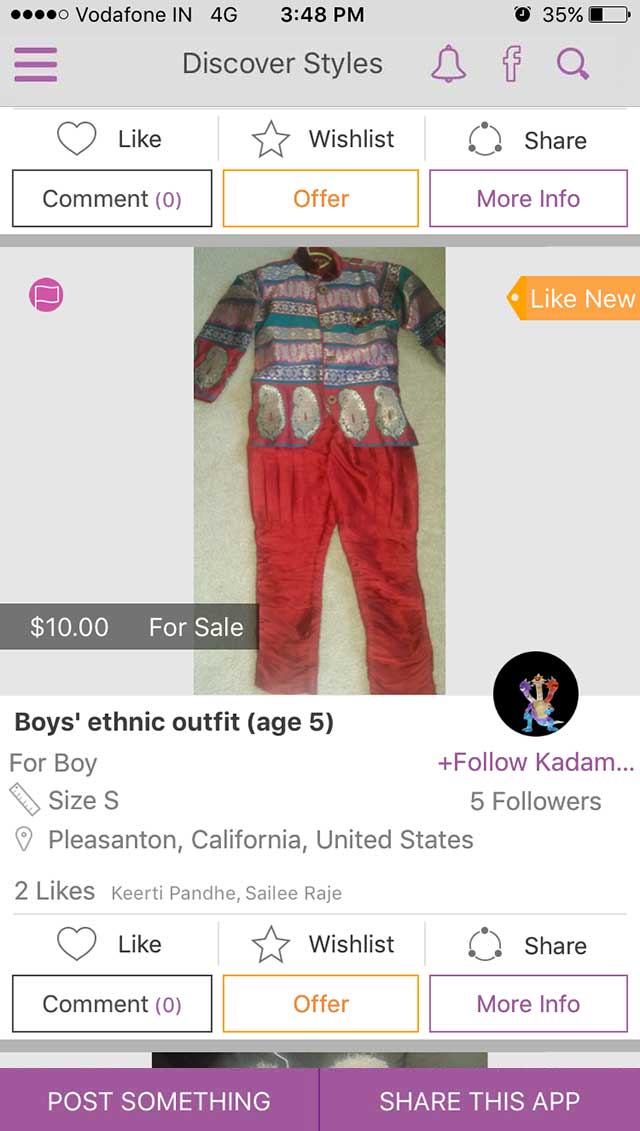Open More Info in the topmost listing
640x1131 pixels.
[528, 198]
